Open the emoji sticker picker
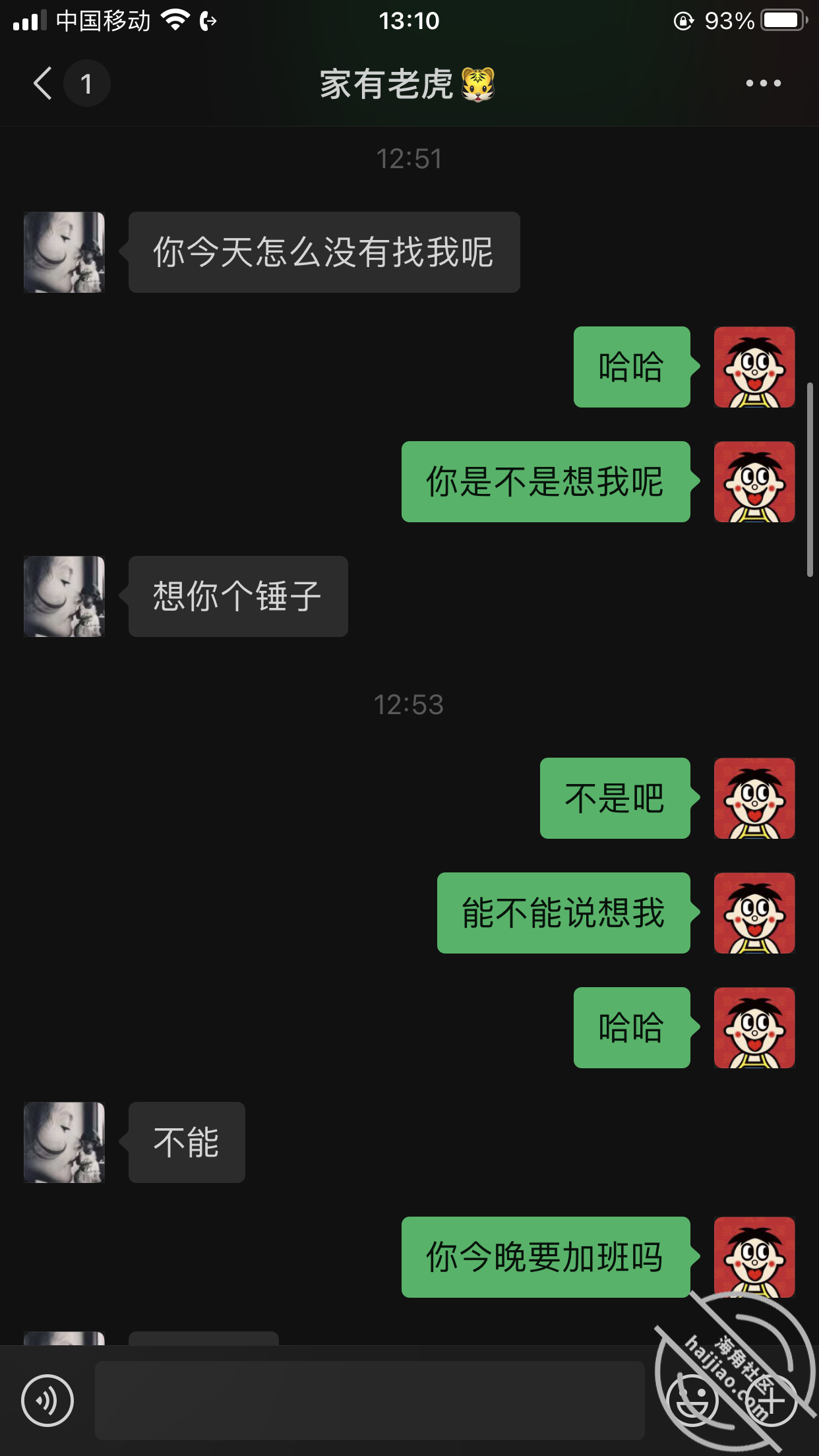Screen dimensions: 819x1456 point(692,1400)
